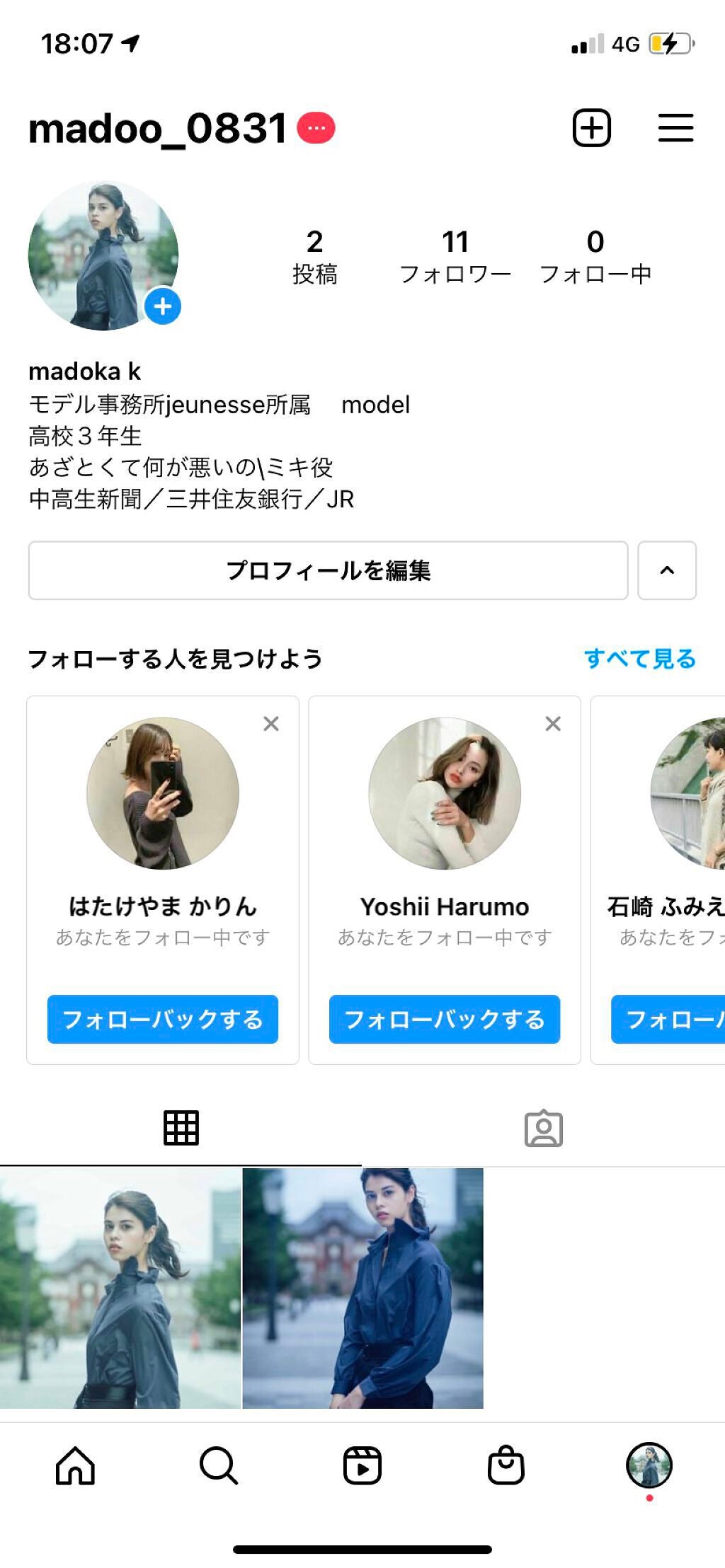The image size is (725, 1568).
Task: Open the hamburger menu
Action: [675, 128]
